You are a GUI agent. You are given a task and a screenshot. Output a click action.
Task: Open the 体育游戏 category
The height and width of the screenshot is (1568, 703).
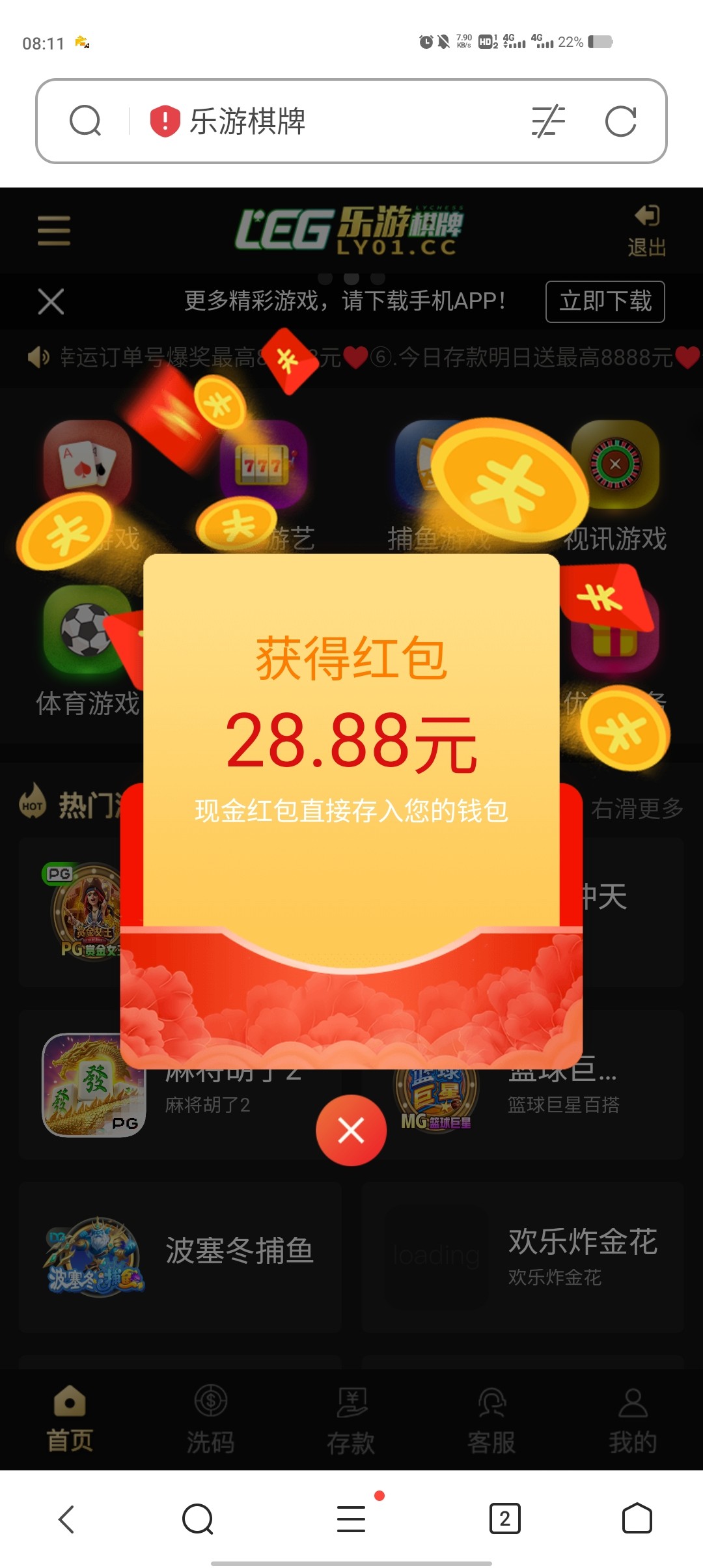(87, 651)
